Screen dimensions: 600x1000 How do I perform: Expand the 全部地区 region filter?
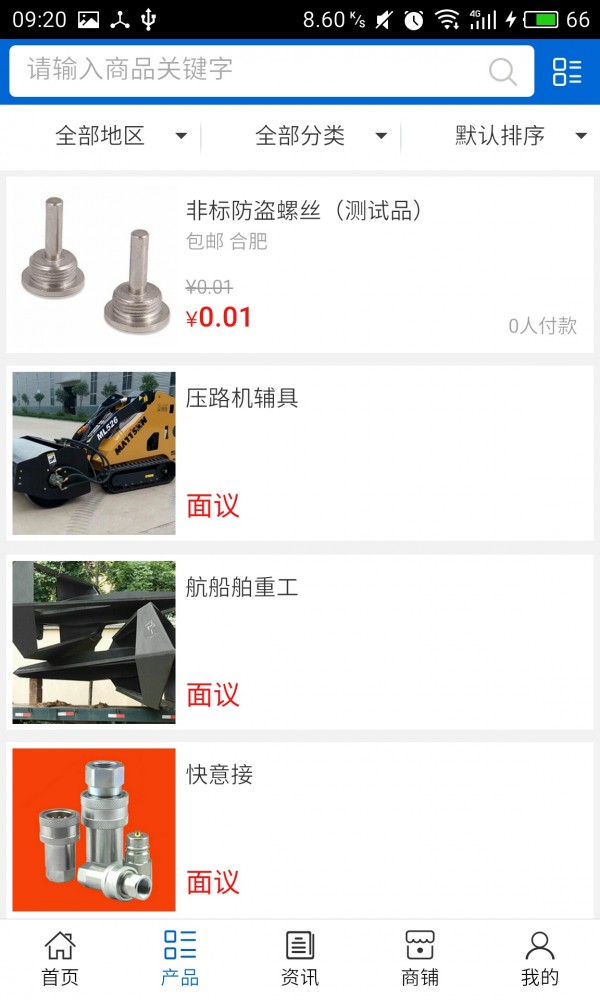120,136
